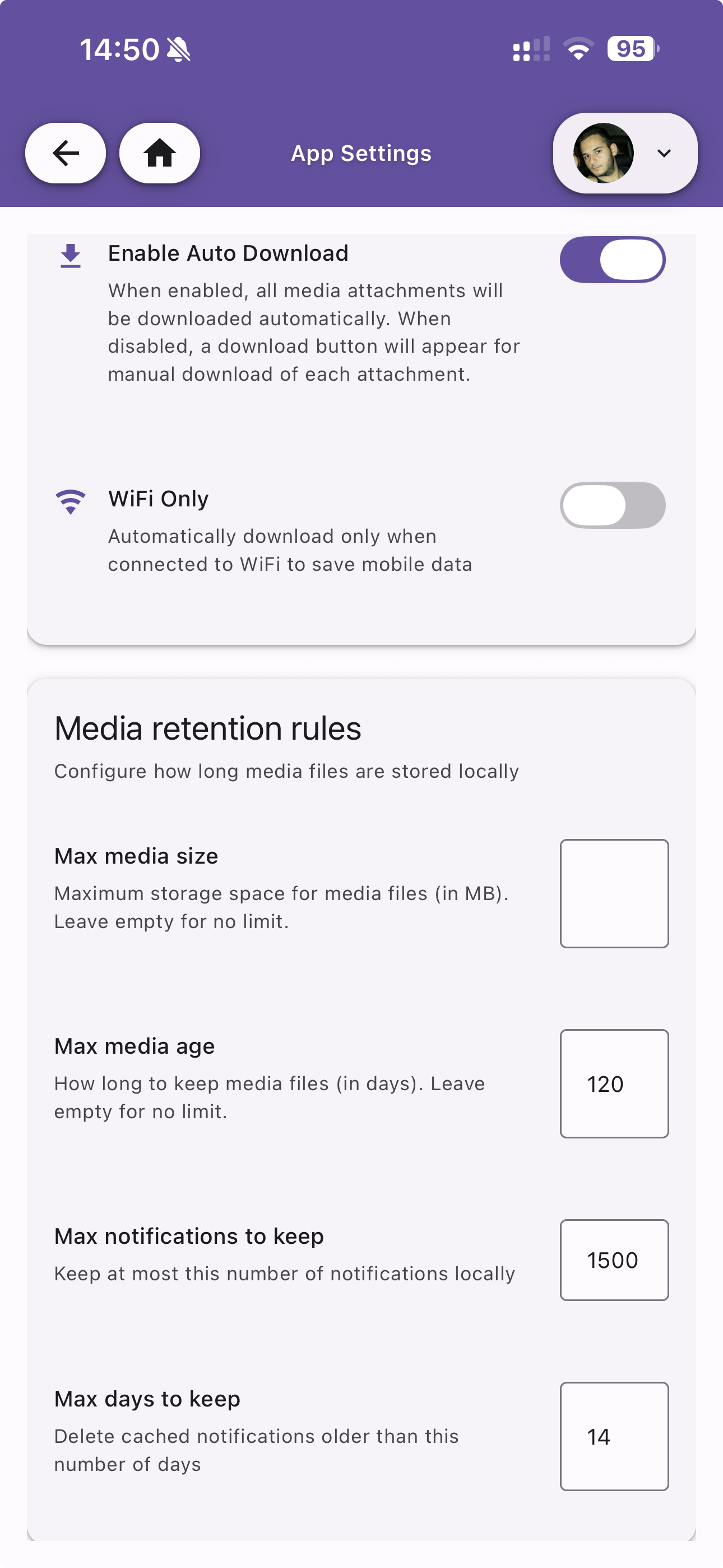Expand the profile avatar dropdown
Screen dimensions: 723x1568
pyautogui.click(x=625, y=153)
